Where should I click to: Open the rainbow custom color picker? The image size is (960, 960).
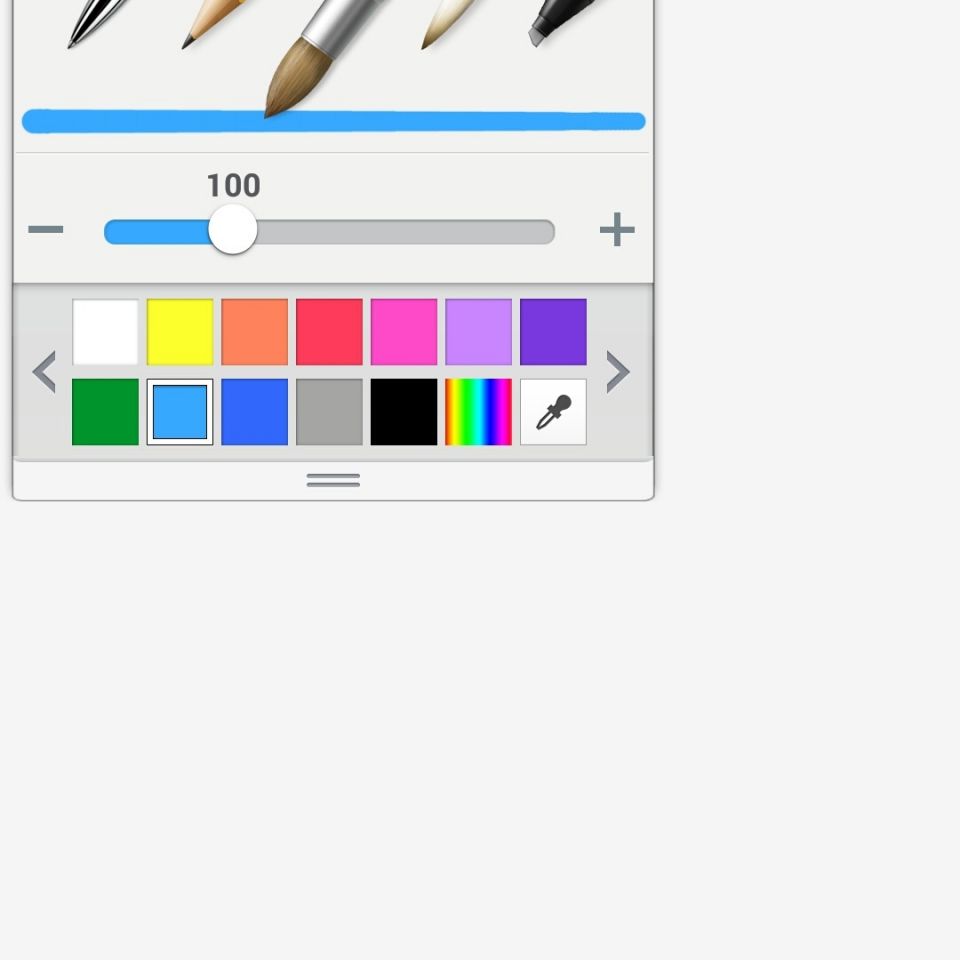click(x=478, y=412)
